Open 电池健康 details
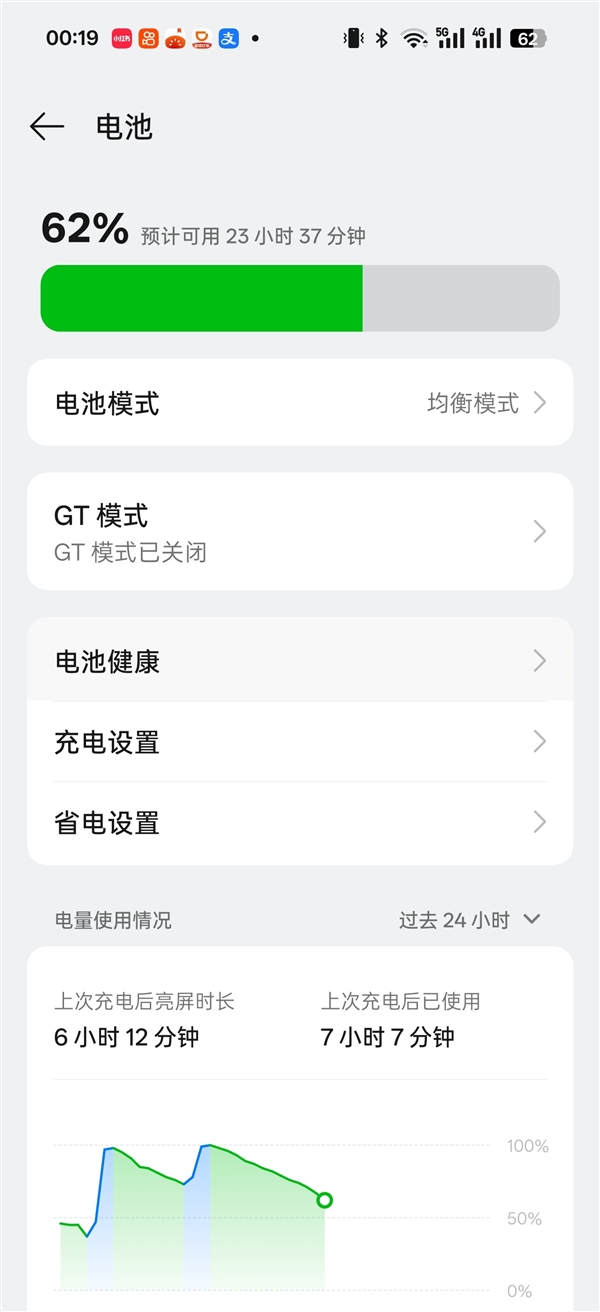This screenshot has height=1312, width=600. [x=300, y=661]
